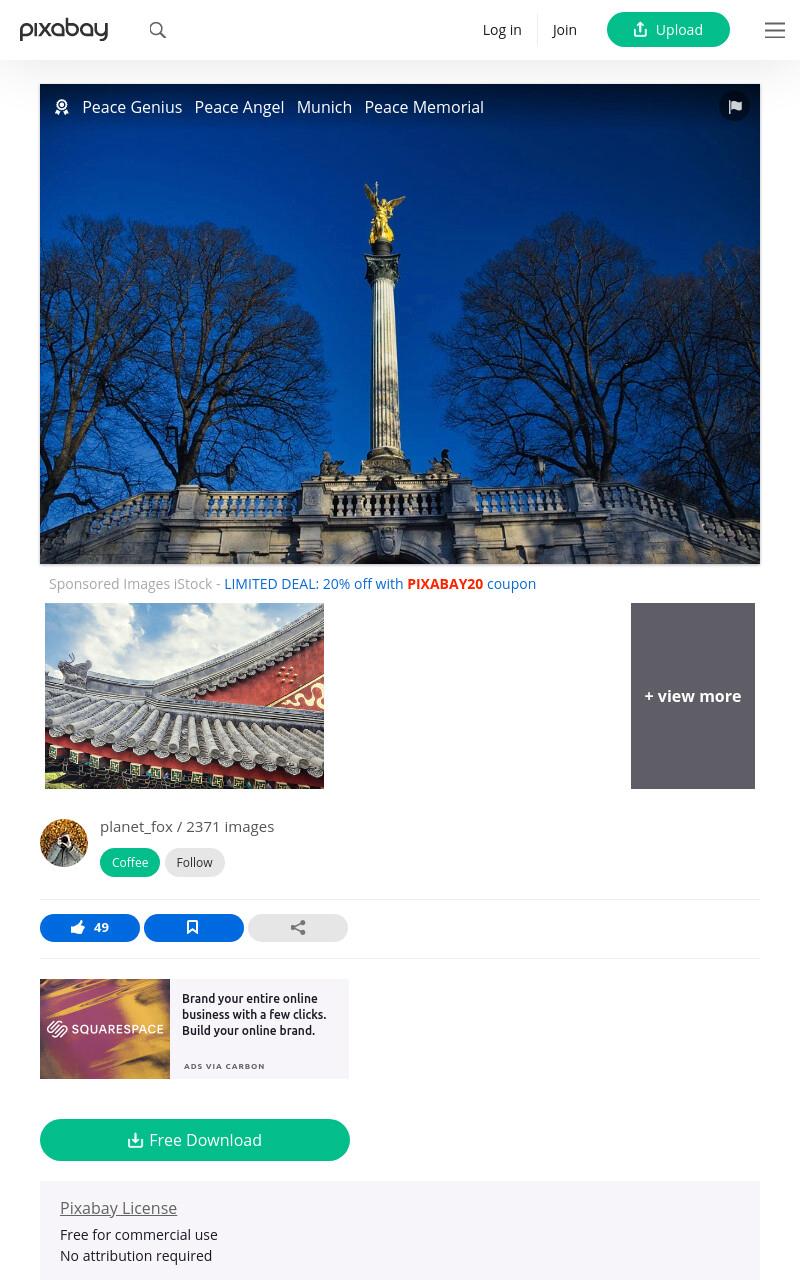Image resolution: width=800 pixels, height=1280 pixels.
Task: Open the Munich tag
Action: point(324,107)
